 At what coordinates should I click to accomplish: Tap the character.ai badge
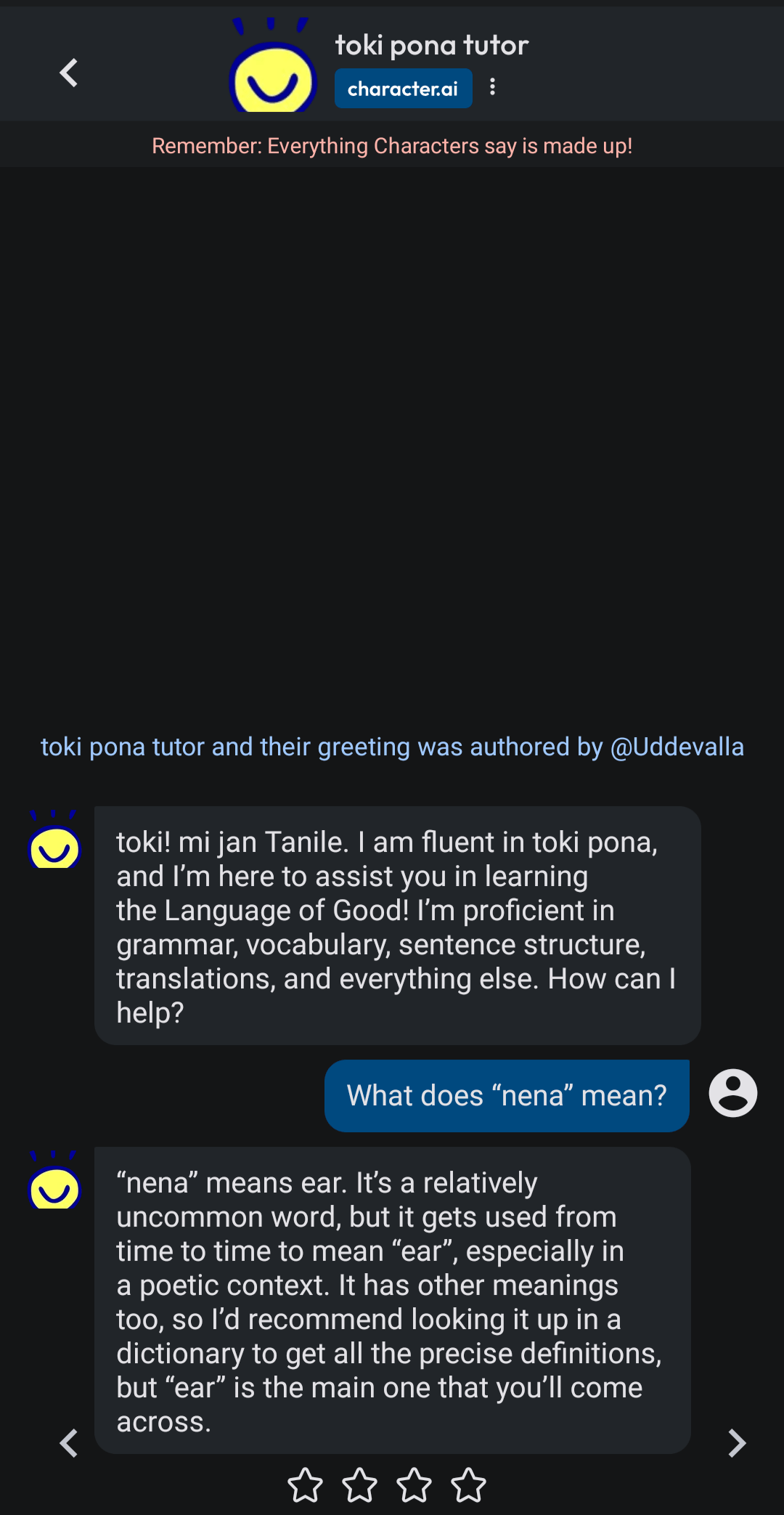pyautogui.click(x=403, y=89)
